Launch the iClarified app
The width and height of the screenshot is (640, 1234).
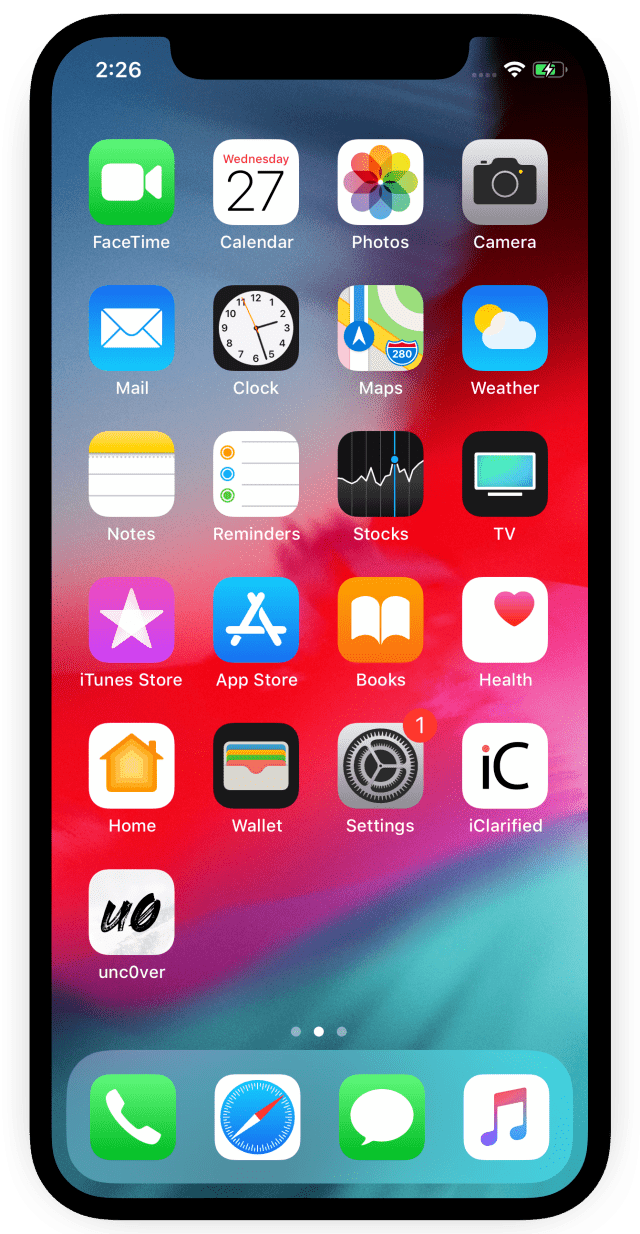click(504, 766)
